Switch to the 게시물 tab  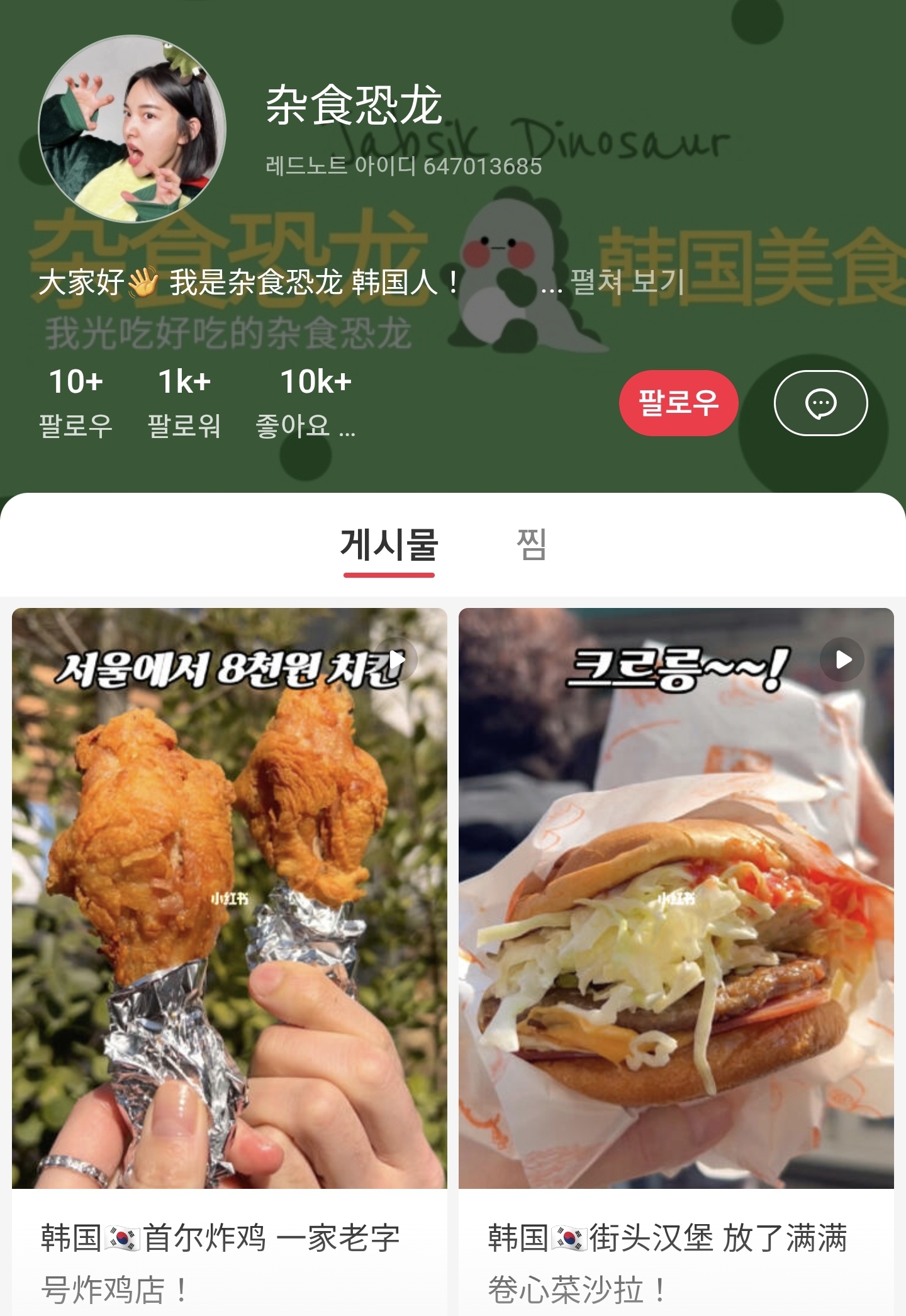pos(389,546)
